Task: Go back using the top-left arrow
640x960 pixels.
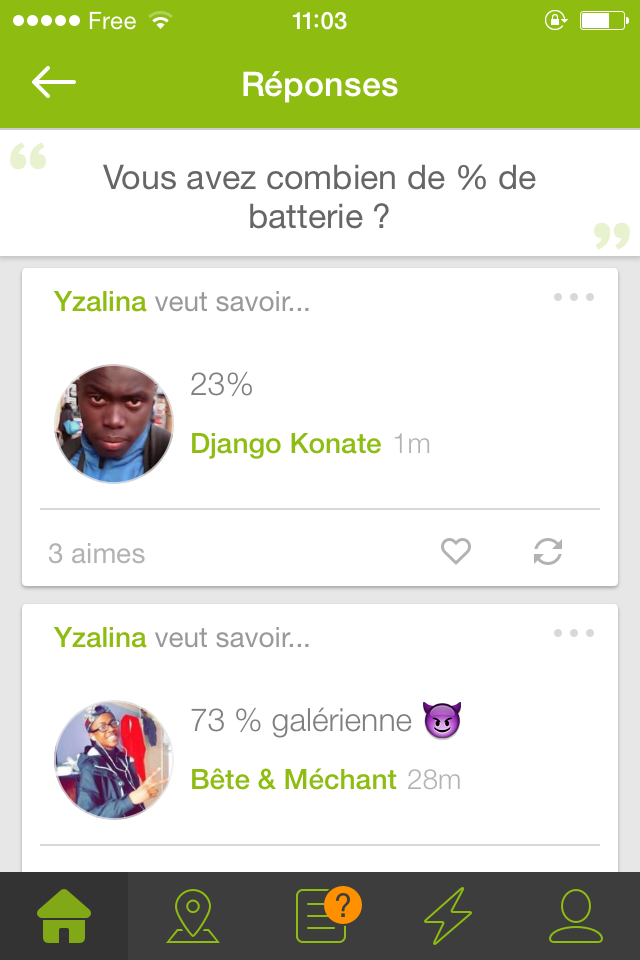Action: pyautogui.click(x=54, y=83)
